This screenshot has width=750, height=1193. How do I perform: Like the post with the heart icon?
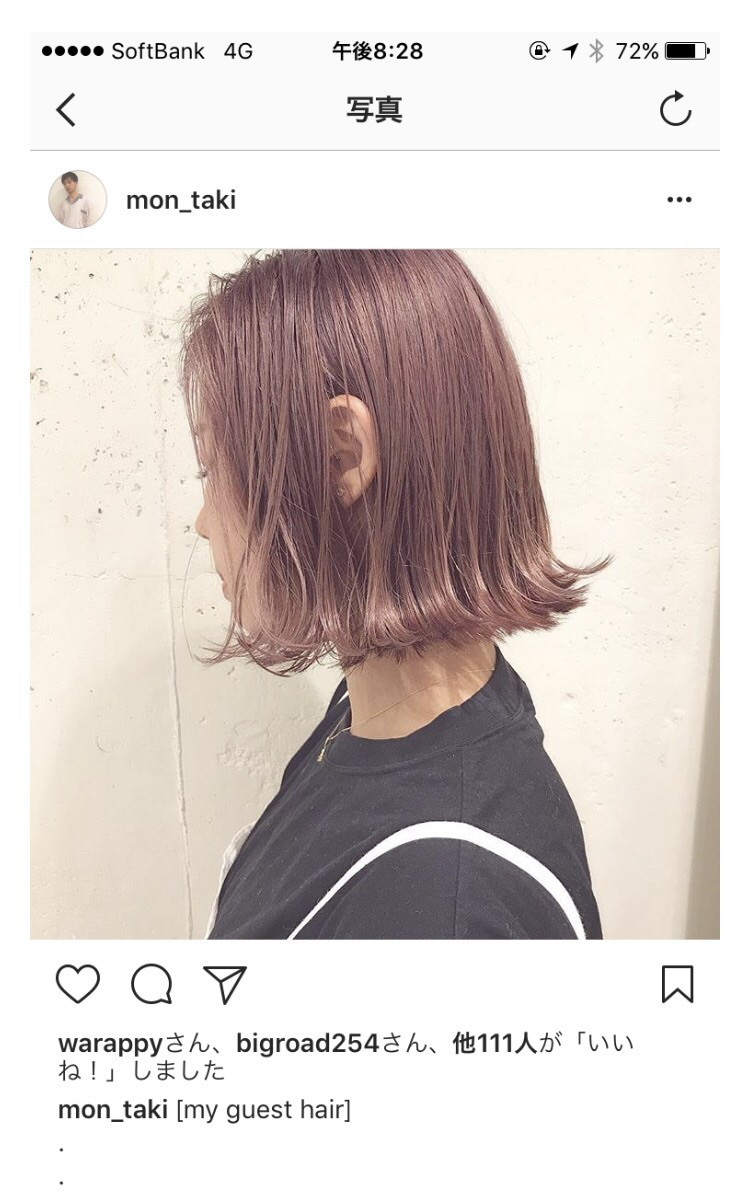(x=78, y=984)
